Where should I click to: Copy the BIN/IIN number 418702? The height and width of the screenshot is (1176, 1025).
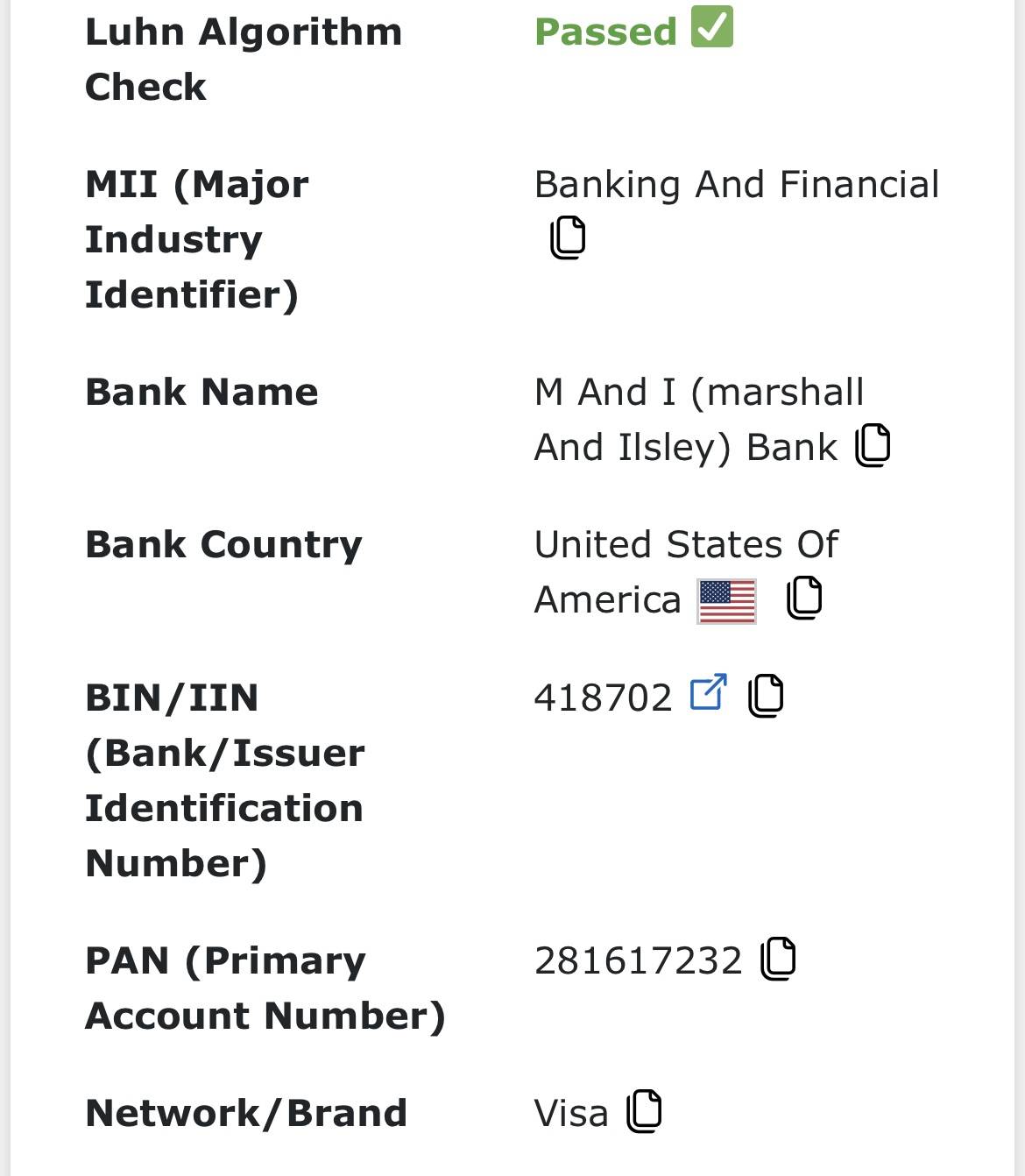766,696
